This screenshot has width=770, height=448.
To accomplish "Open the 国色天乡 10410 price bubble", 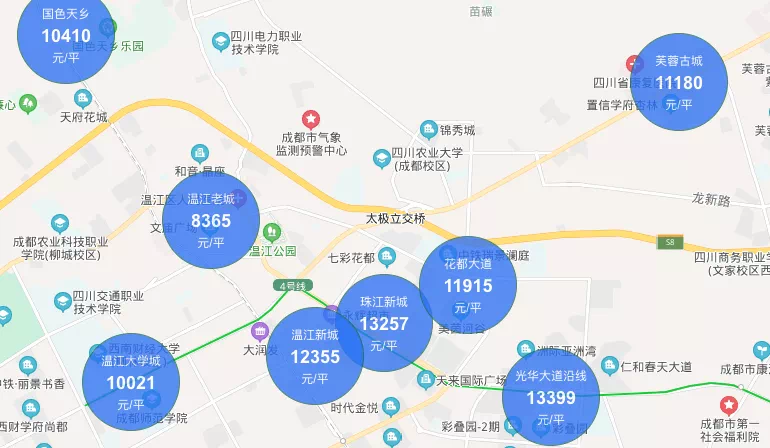I will (67, 37).
